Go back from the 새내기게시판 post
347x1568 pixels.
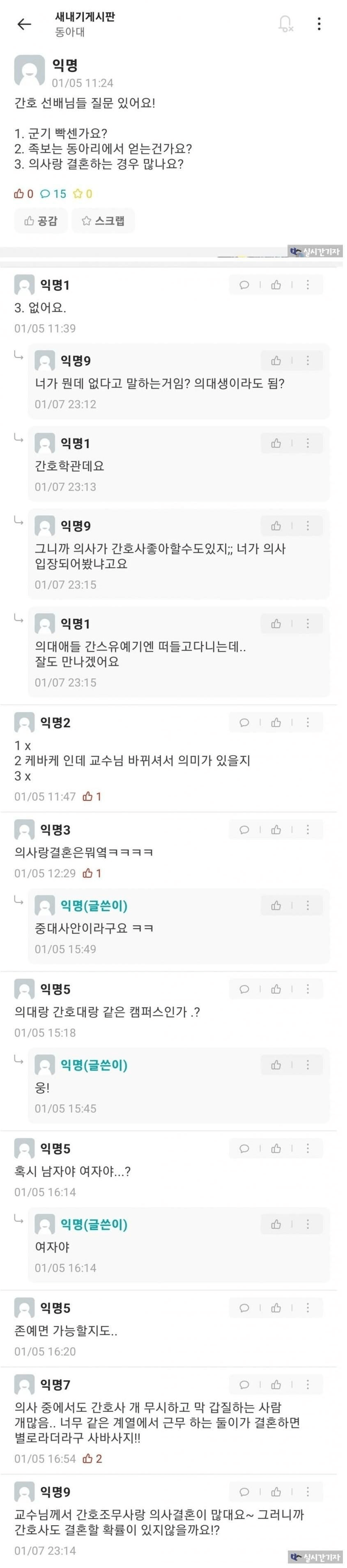point(24,24)
